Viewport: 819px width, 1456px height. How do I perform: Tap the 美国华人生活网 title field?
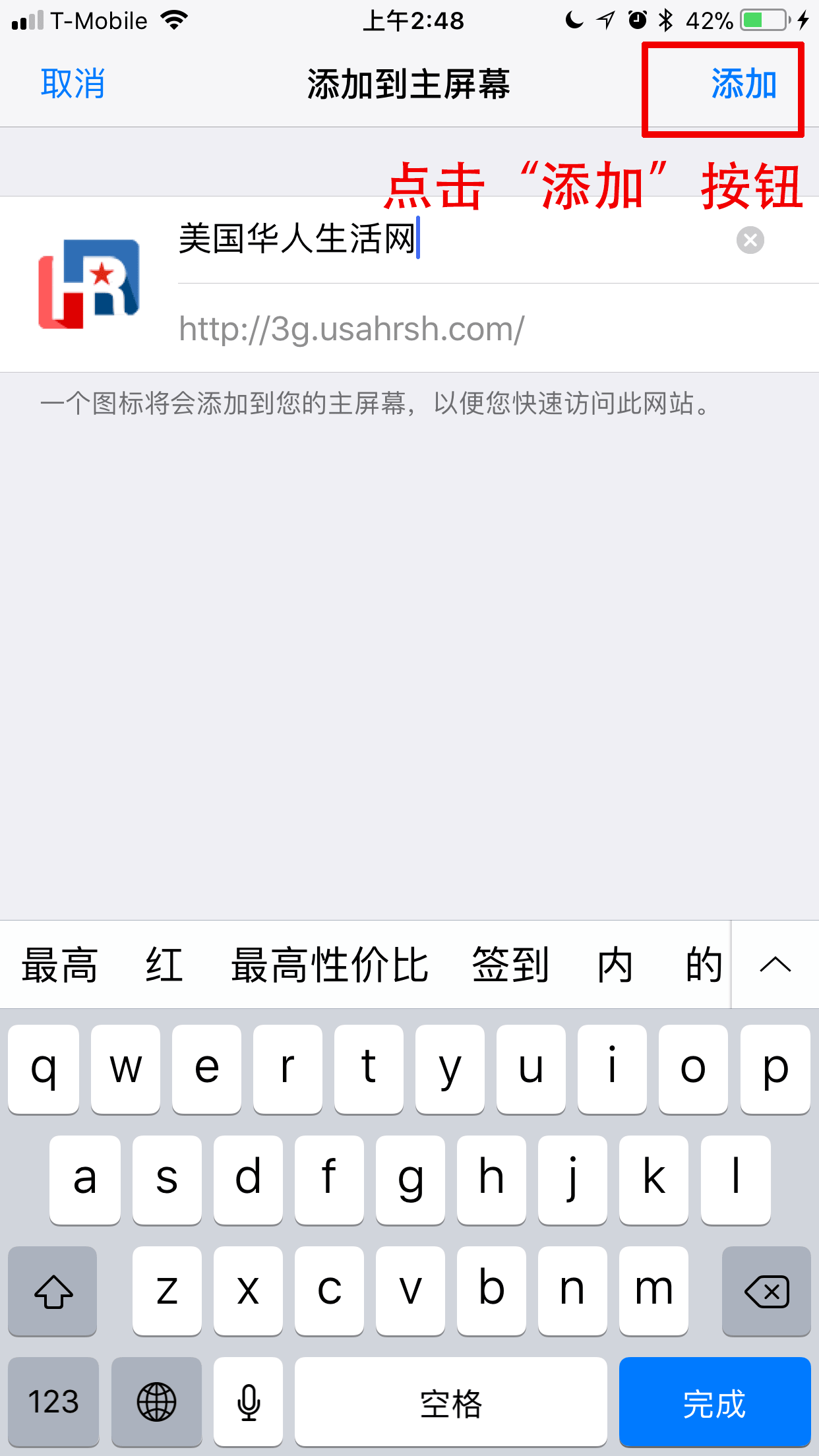[455, 239]
